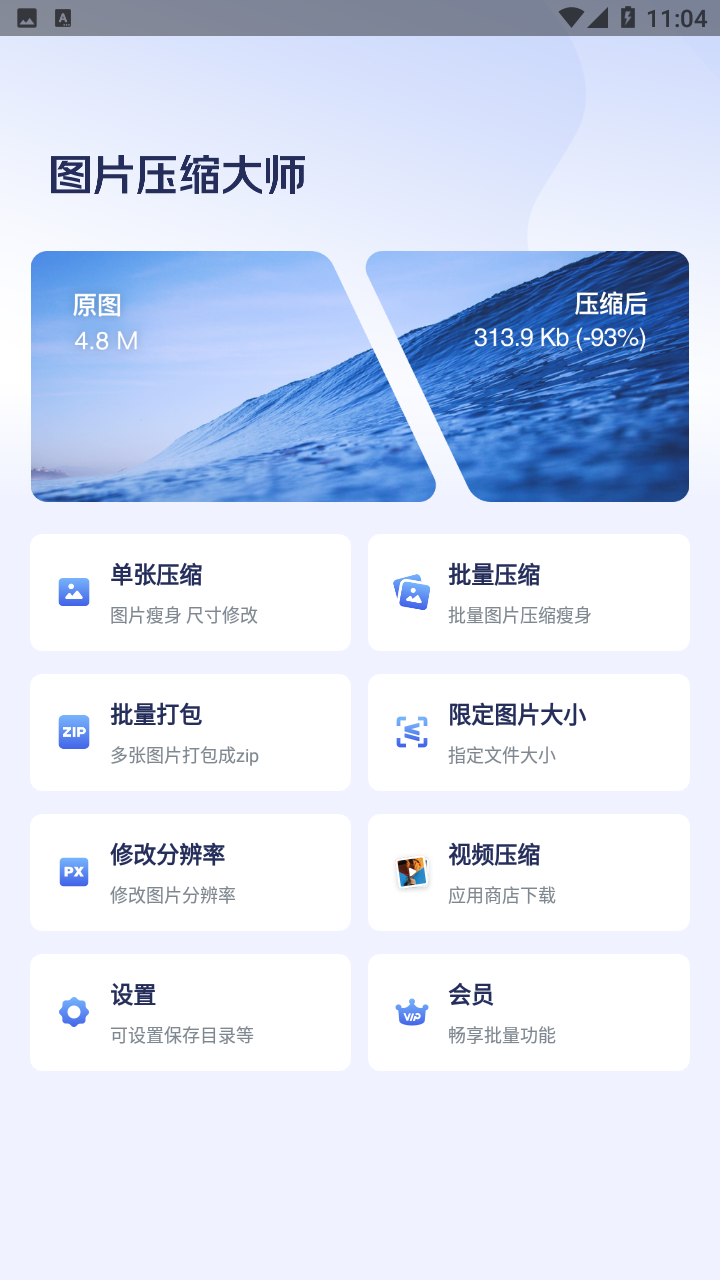The image size is (720, 1280).
Task: Click the VIP 会员 membership crown icon
Action: coord(411,1011)
